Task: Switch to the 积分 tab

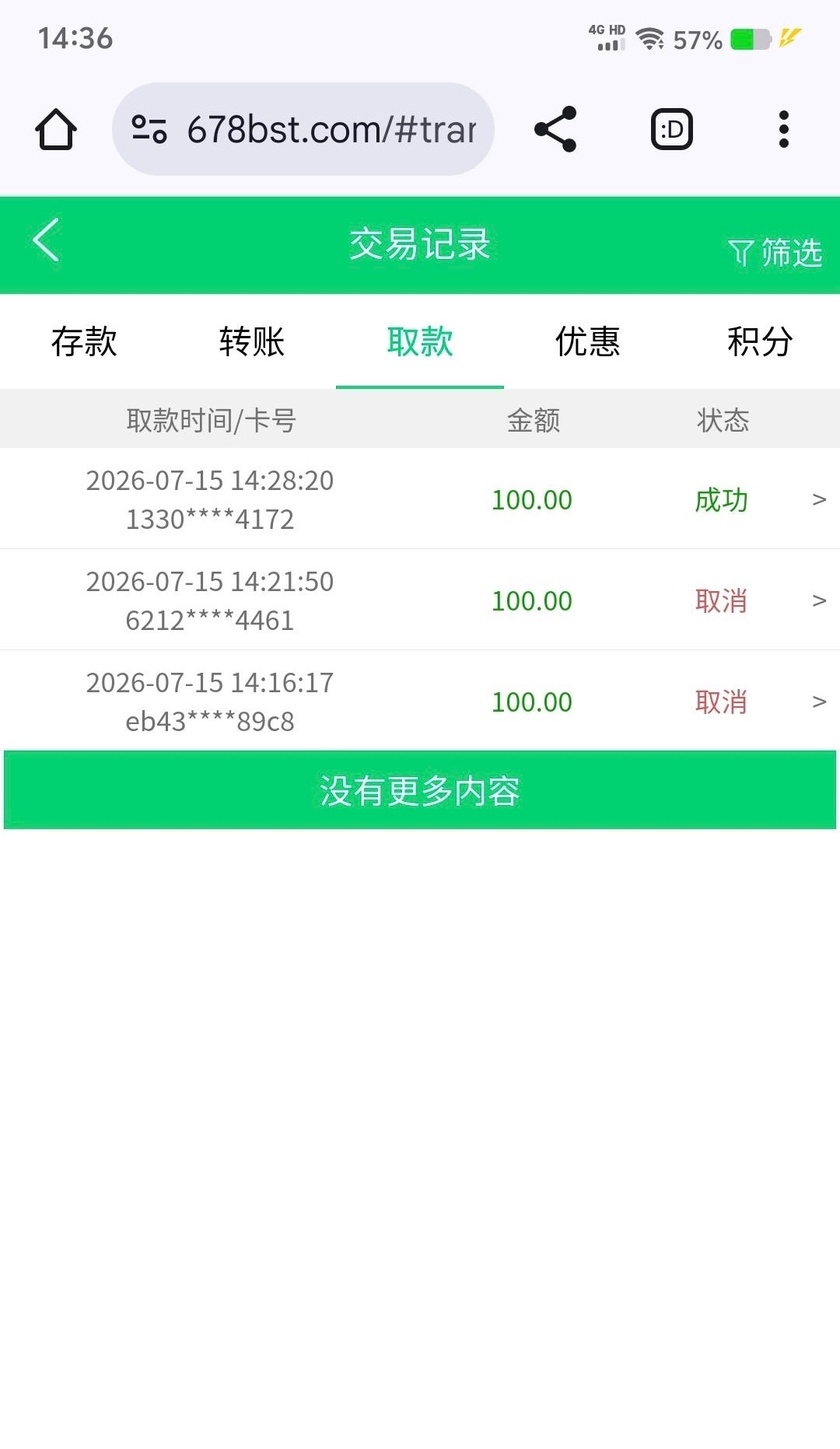Action: 759,341
